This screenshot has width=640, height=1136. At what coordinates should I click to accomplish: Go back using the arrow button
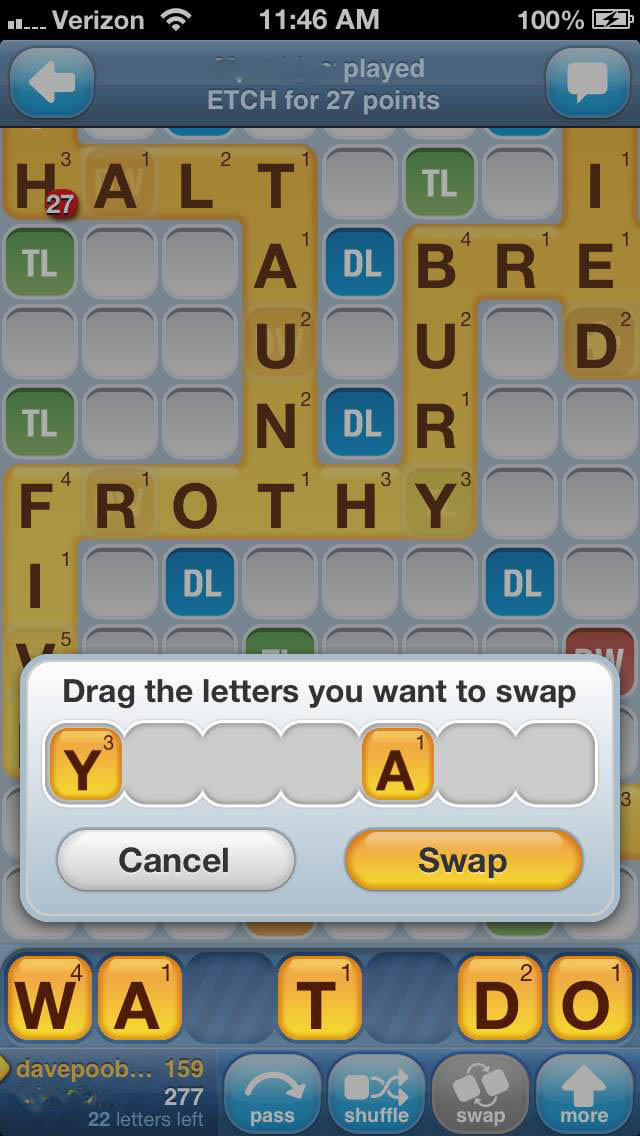(x=52, y=84)
